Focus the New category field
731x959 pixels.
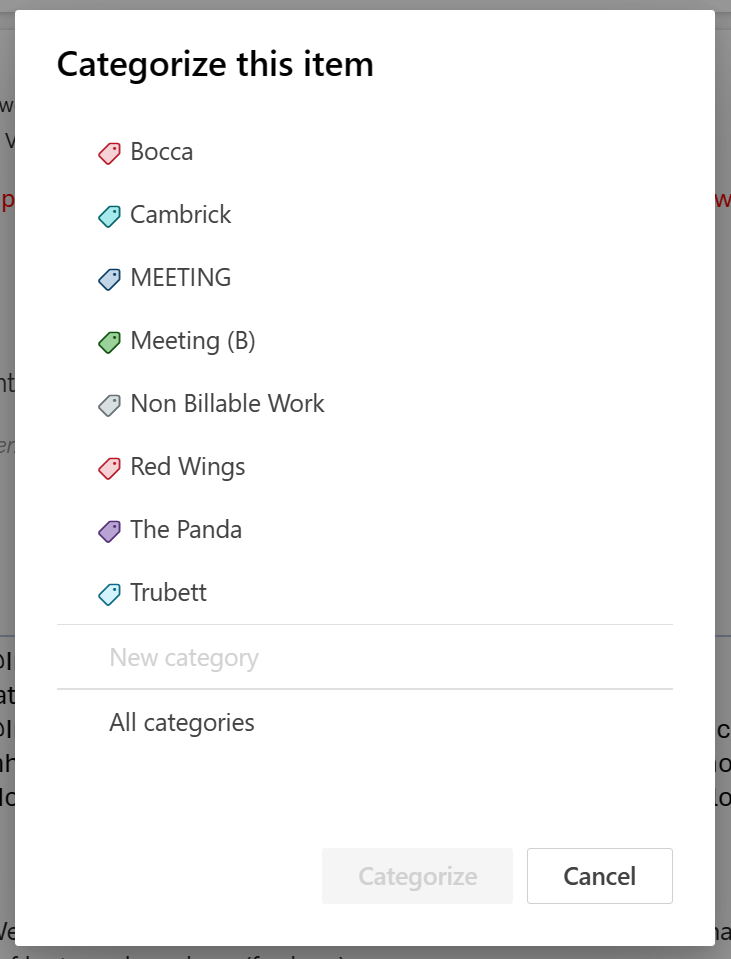pyautogui.click(x=365, y=657)
